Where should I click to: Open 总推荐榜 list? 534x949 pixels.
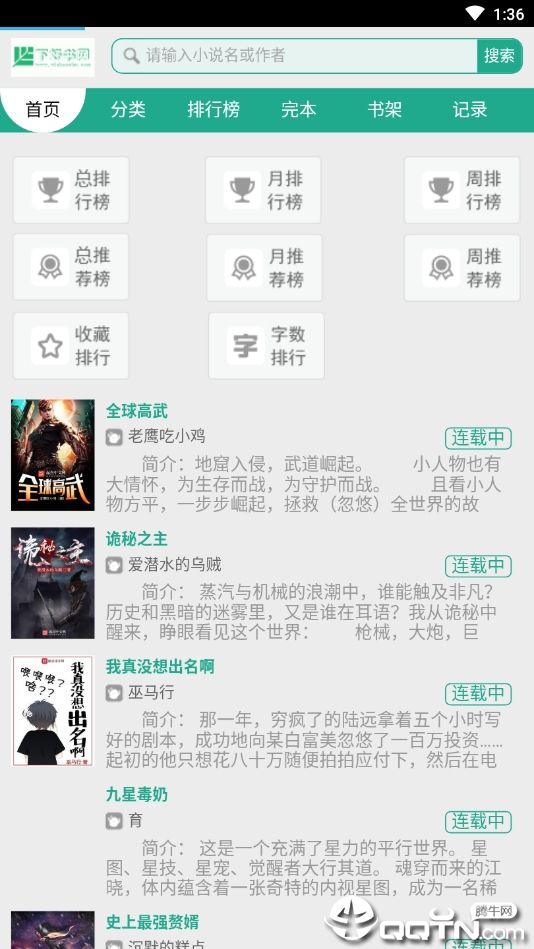71,268
